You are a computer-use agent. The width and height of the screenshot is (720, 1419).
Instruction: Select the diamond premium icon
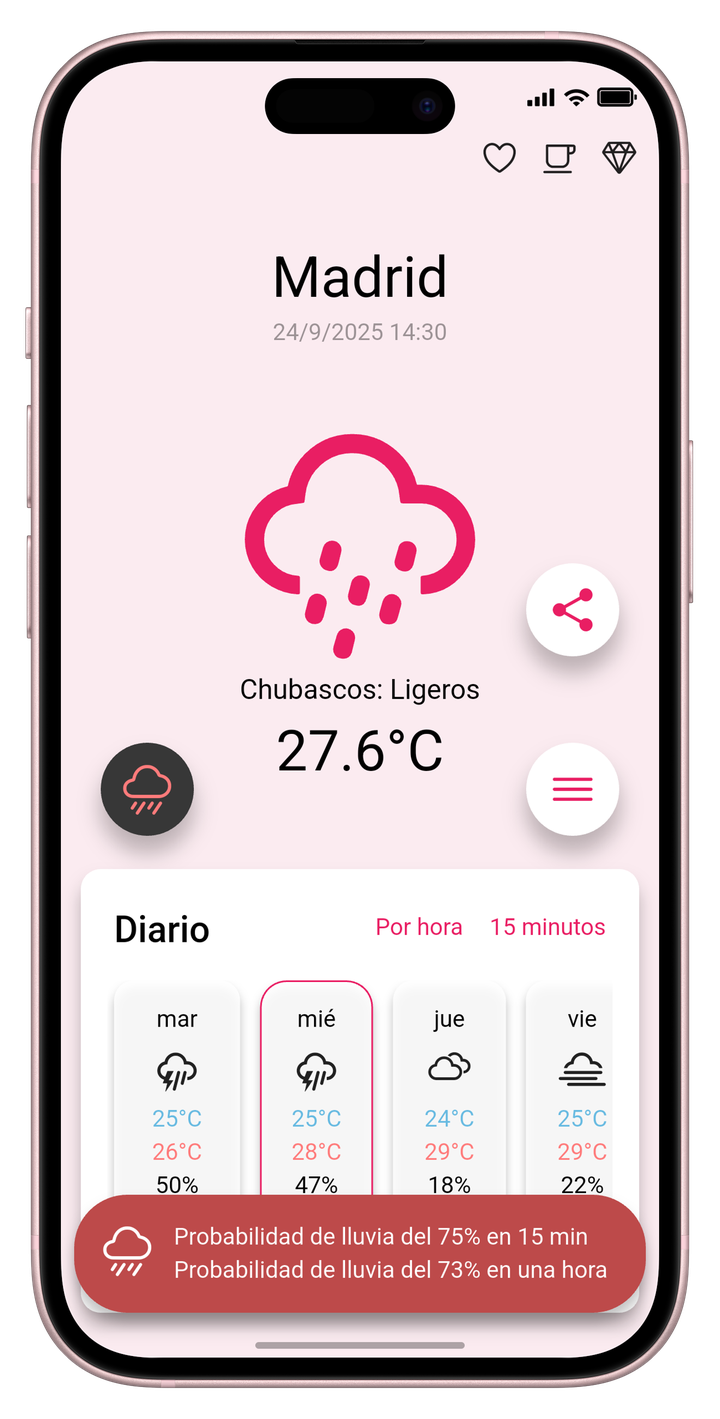[620, 157]
